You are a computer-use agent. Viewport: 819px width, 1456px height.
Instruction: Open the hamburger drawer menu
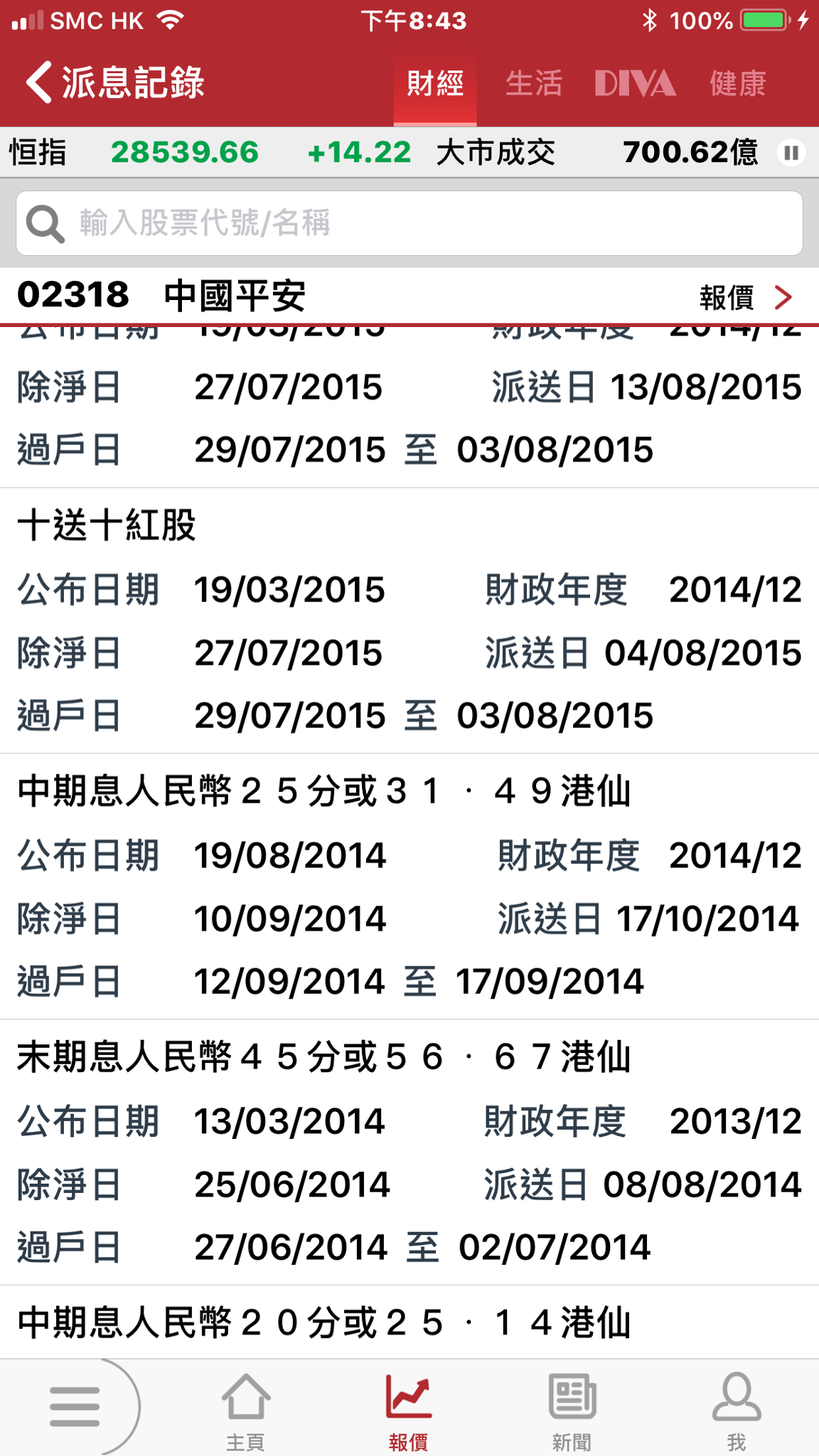click(75, 1406)
